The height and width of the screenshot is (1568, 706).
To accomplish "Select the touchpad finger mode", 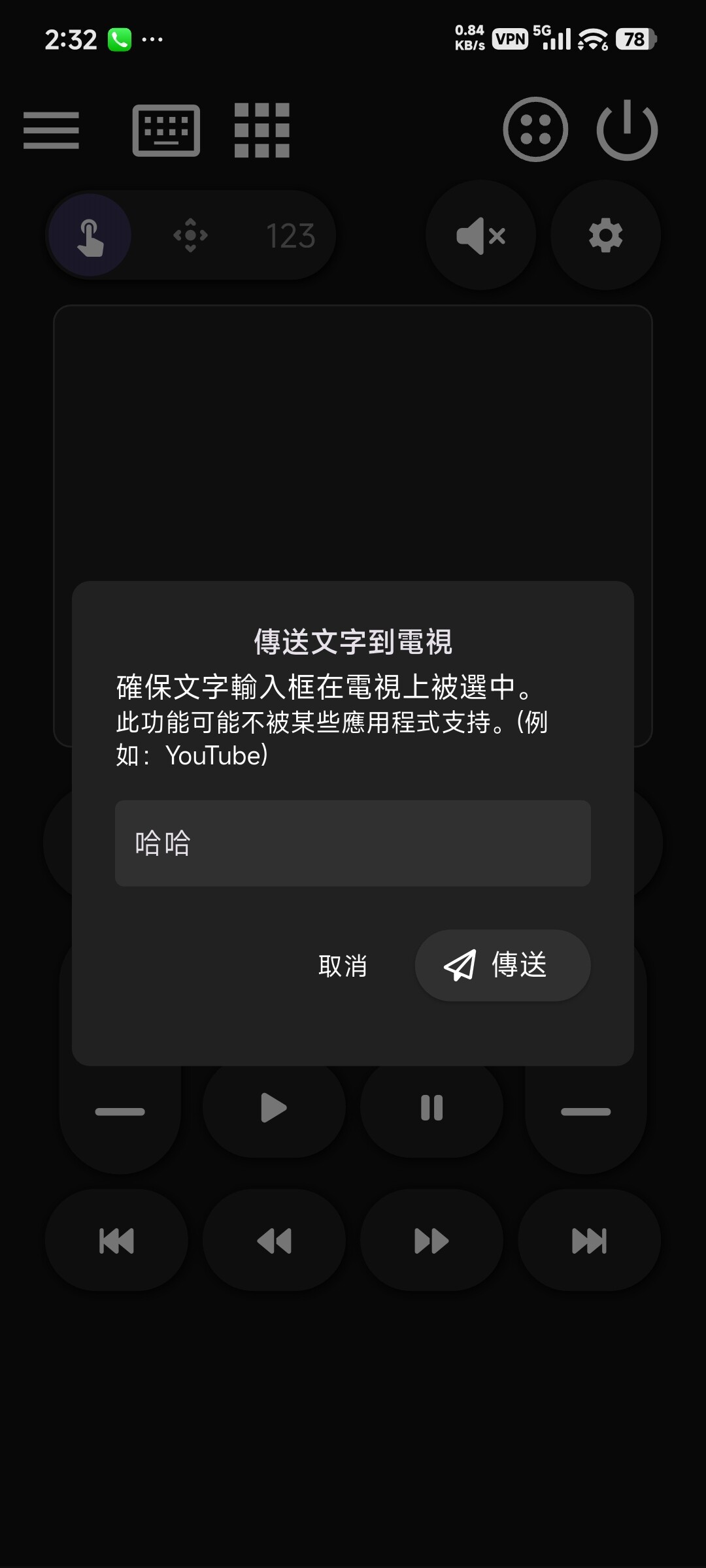I will pos(90,235).
